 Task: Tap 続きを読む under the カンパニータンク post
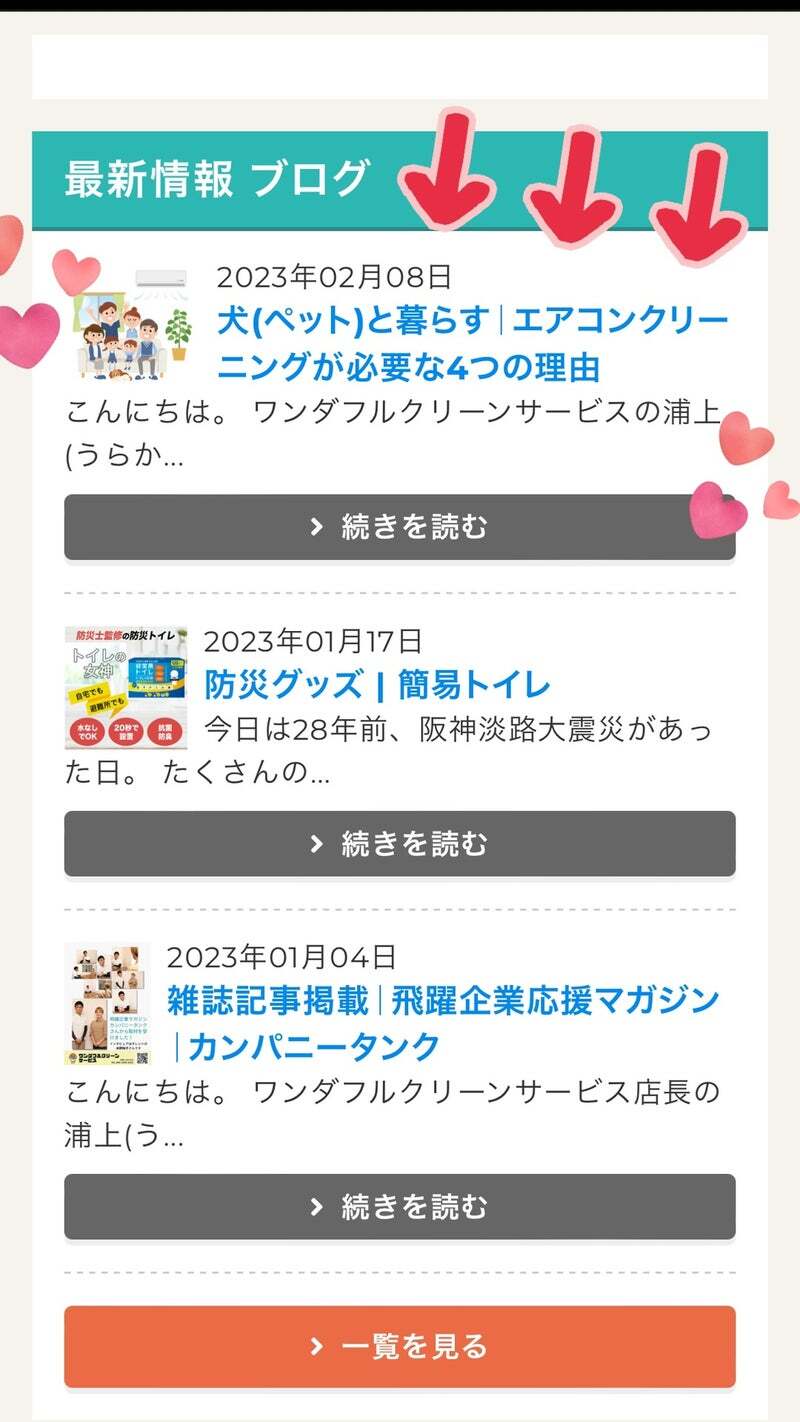(x=400, y=1207)
